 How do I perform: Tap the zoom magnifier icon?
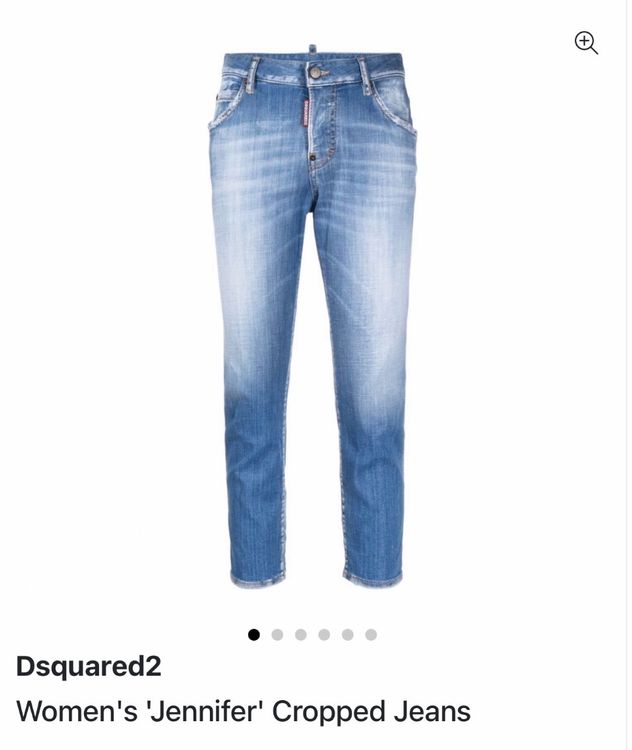(586, 42)
